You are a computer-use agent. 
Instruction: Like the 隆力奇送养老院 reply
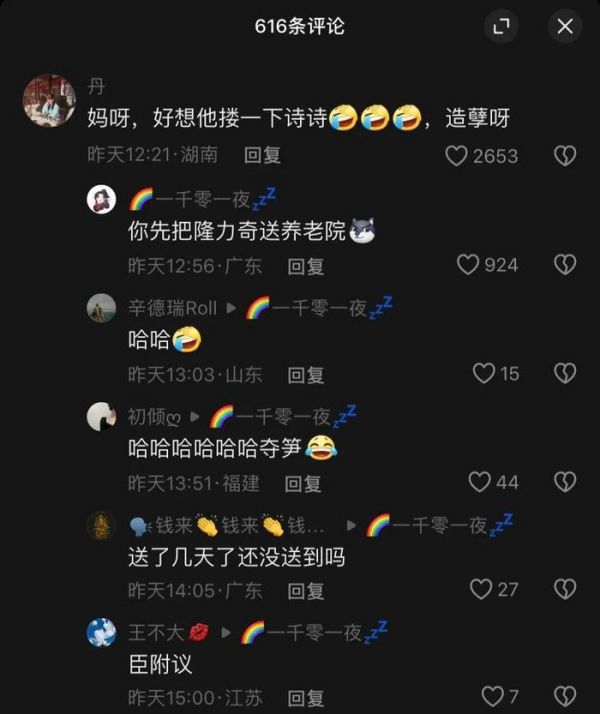coord(469,265)
